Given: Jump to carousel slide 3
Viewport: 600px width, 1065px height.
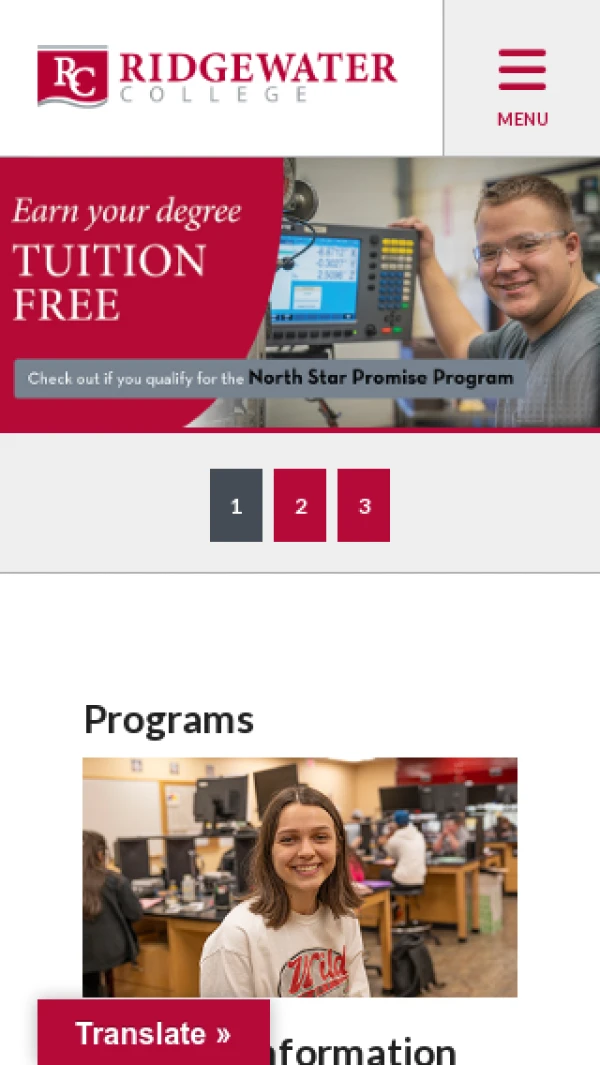Looking at the screenshot, I should click(x=364, y=506).
